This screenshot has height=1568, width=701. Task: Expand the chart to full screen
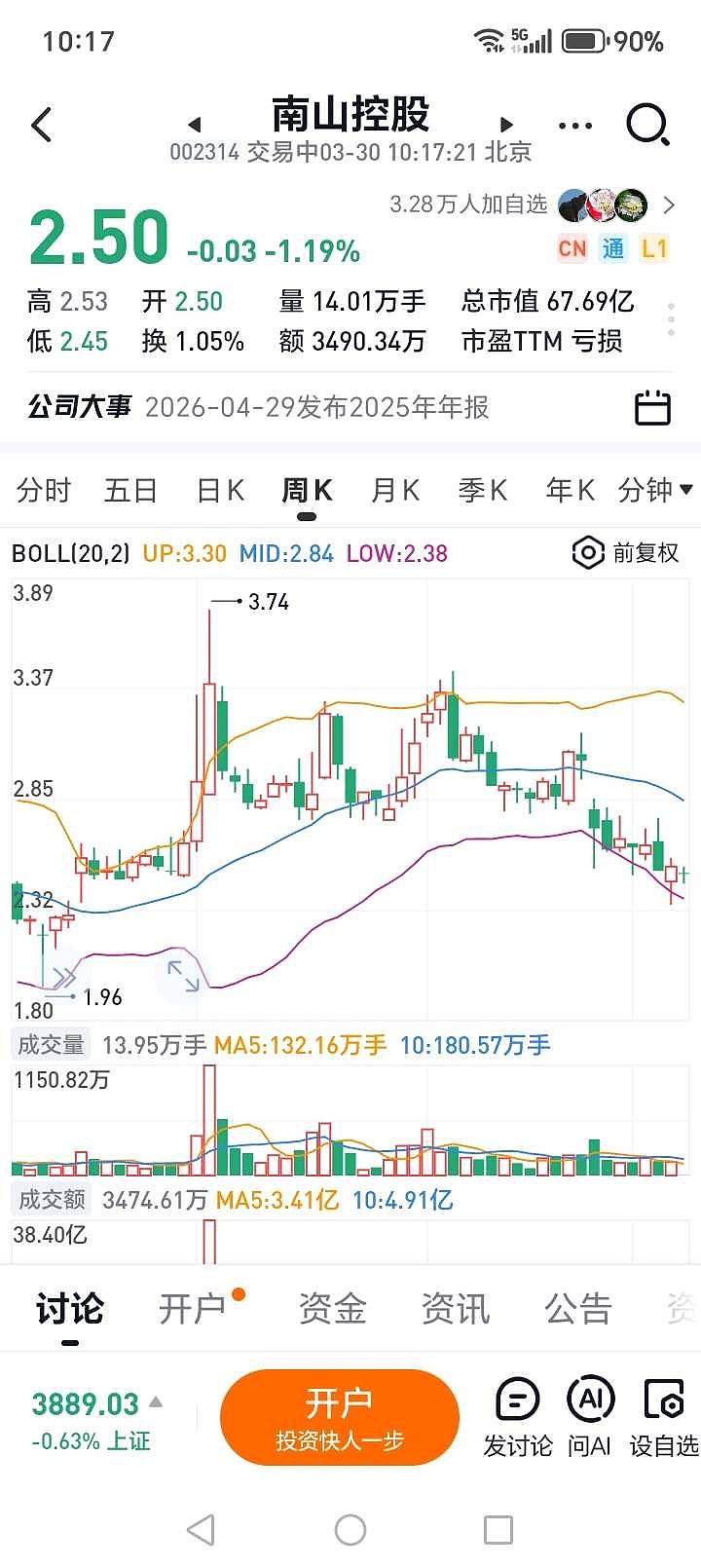point(183,976)
